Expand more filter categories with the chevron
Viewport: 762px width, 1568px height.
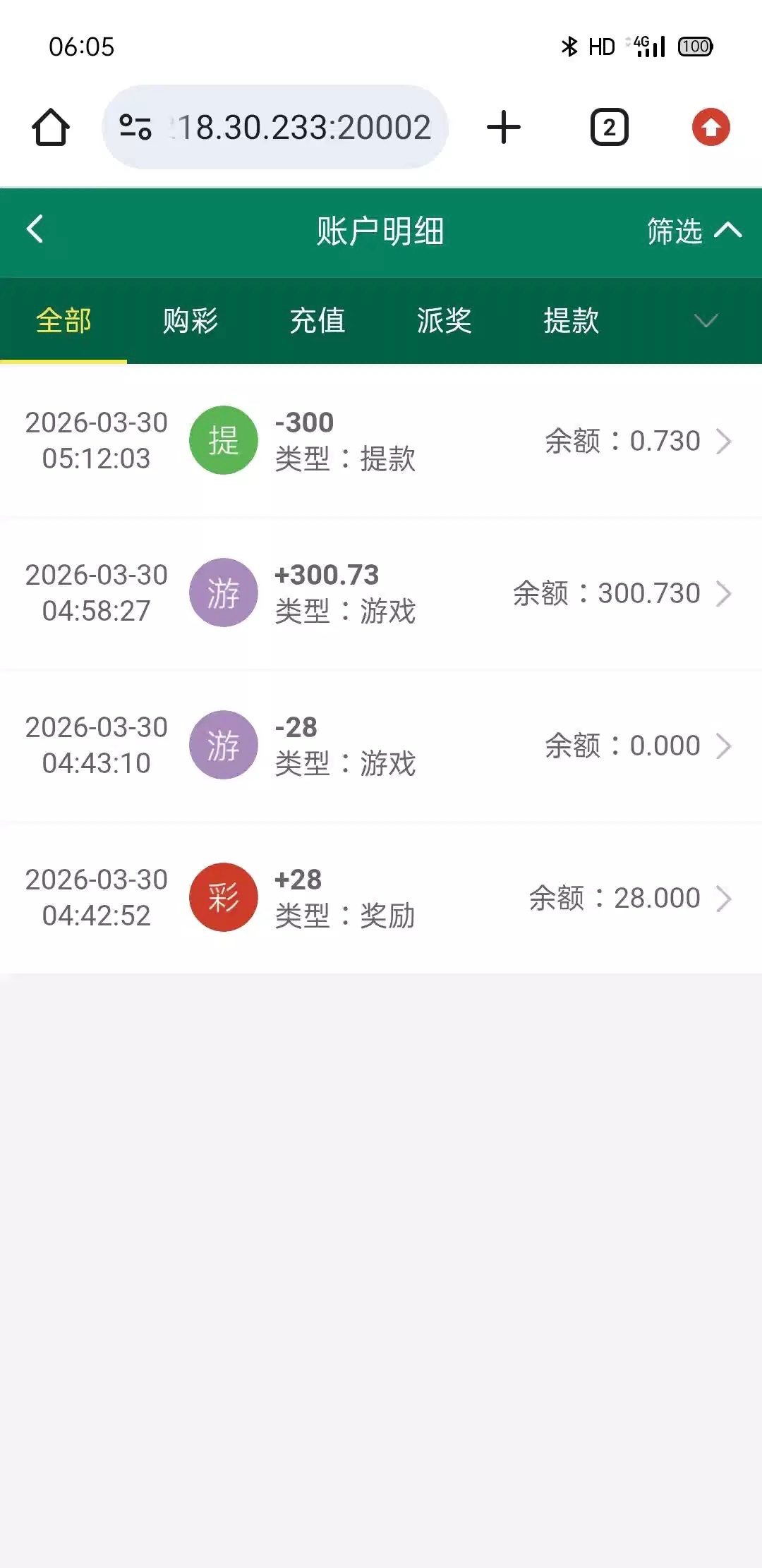705,321
